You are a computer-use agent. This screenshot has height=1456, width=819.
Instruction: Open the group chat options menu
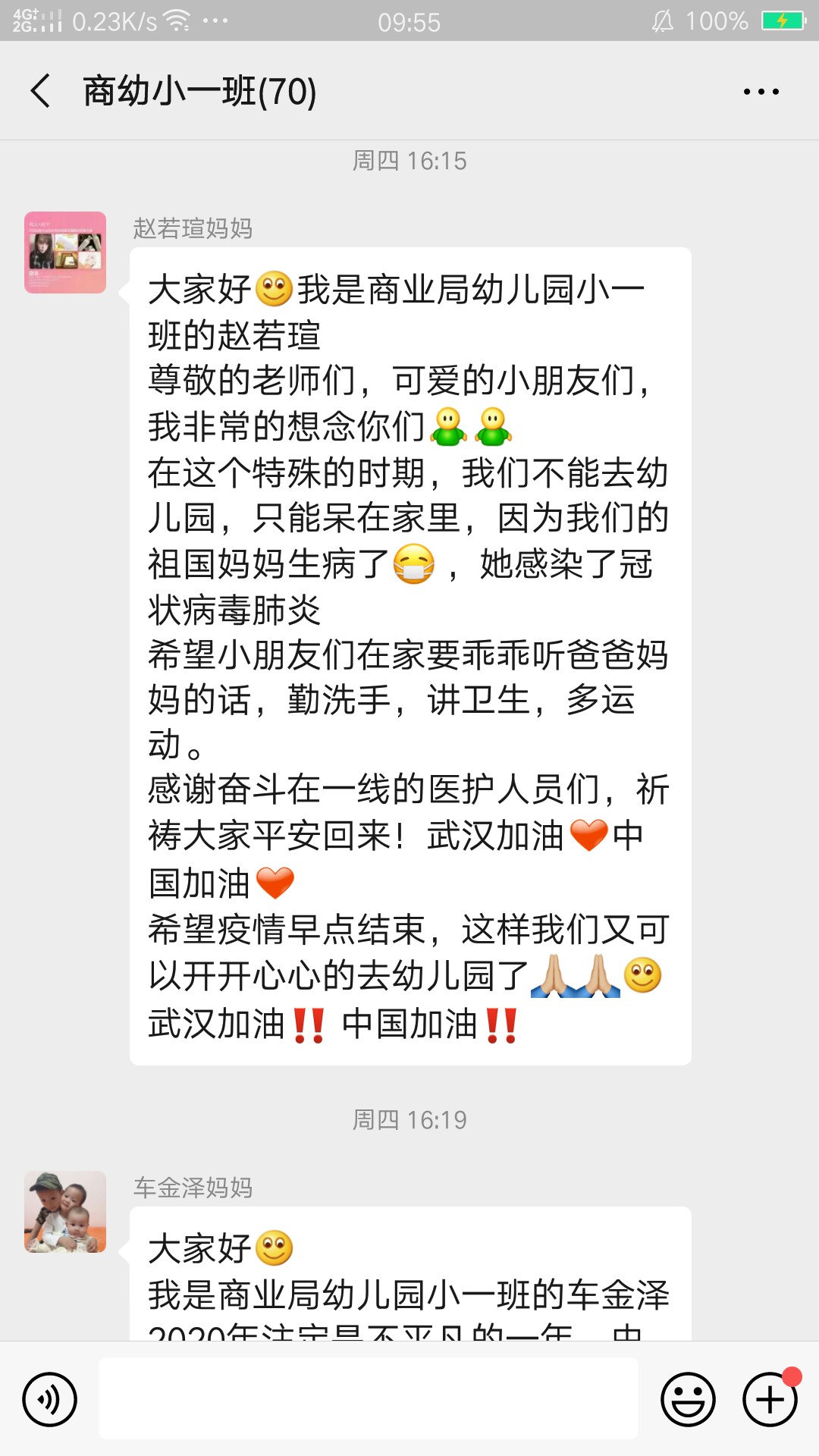tap(761, 92)
